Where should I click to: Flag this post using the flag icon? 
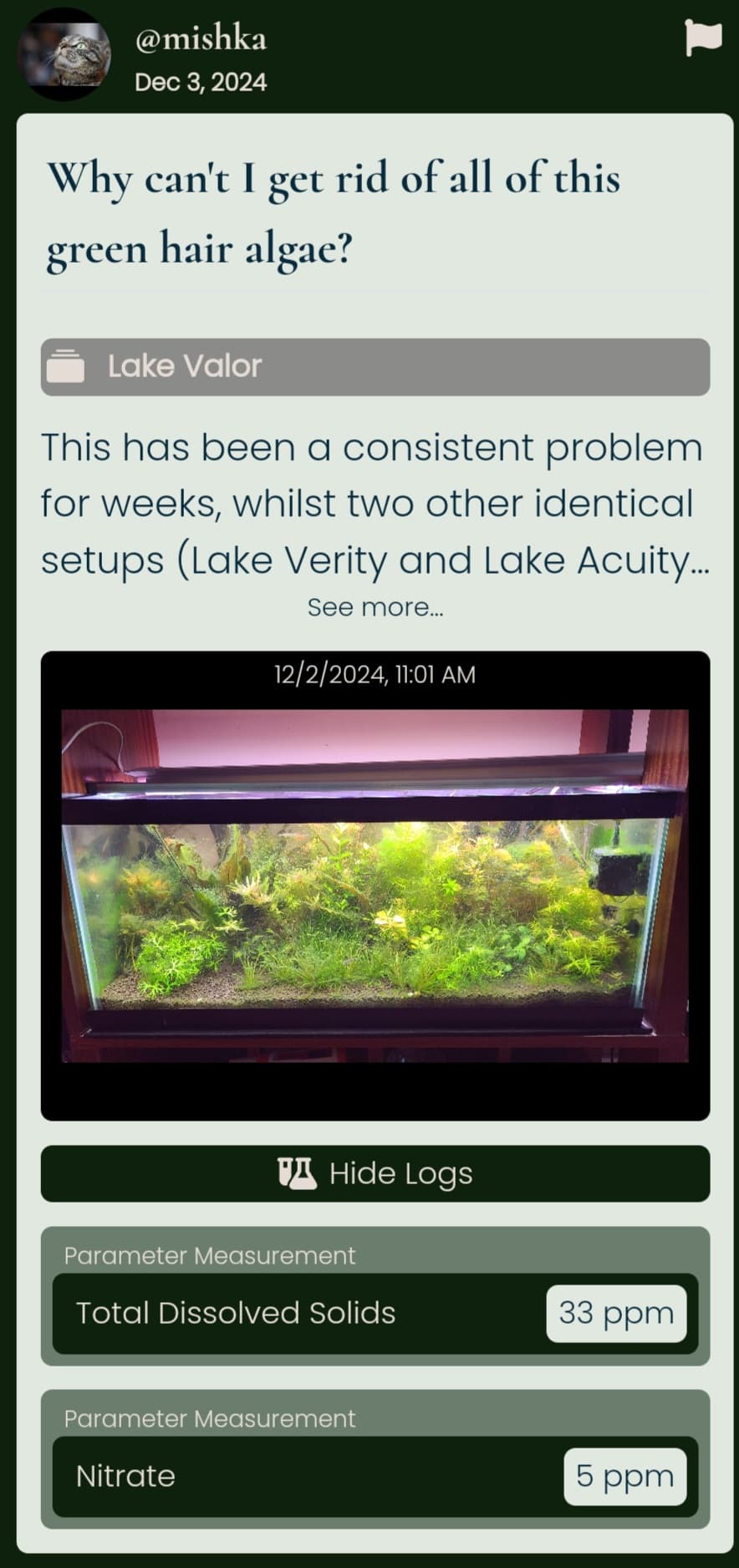[702, 38]
